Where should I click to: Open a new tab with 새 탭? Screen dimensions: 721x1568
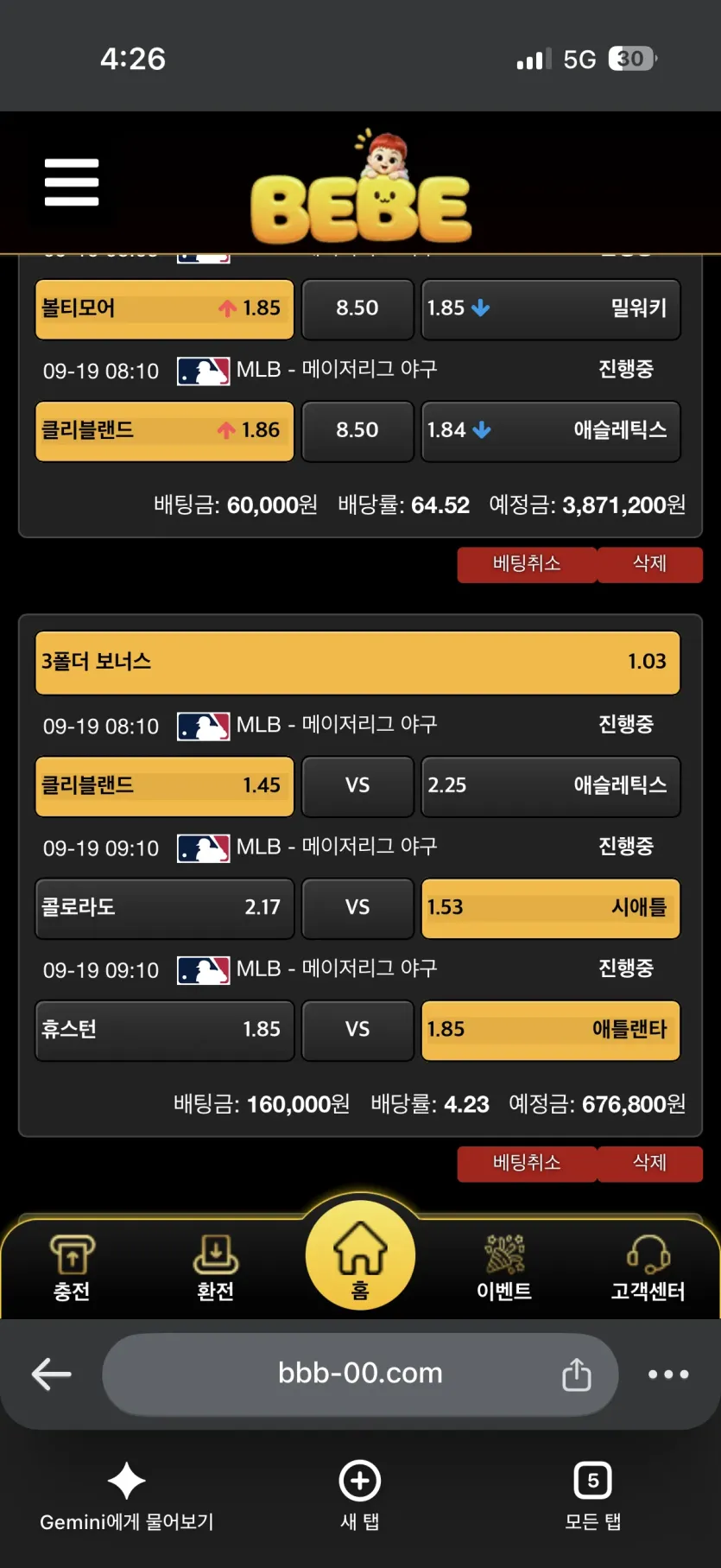coord(360,1497)
